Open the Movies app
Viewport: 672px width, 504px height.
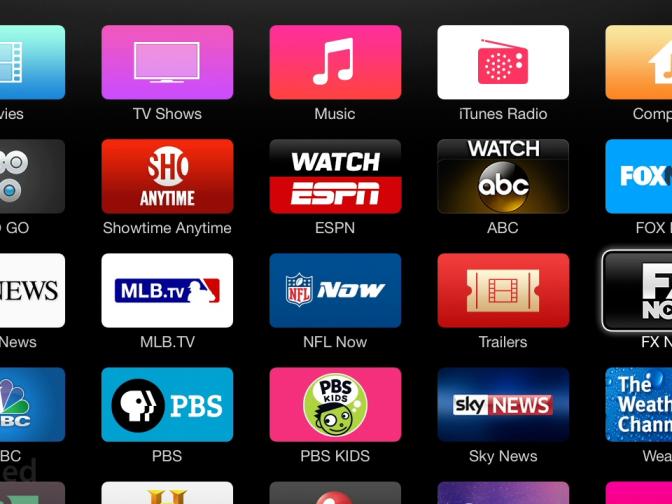click(30, 62)
